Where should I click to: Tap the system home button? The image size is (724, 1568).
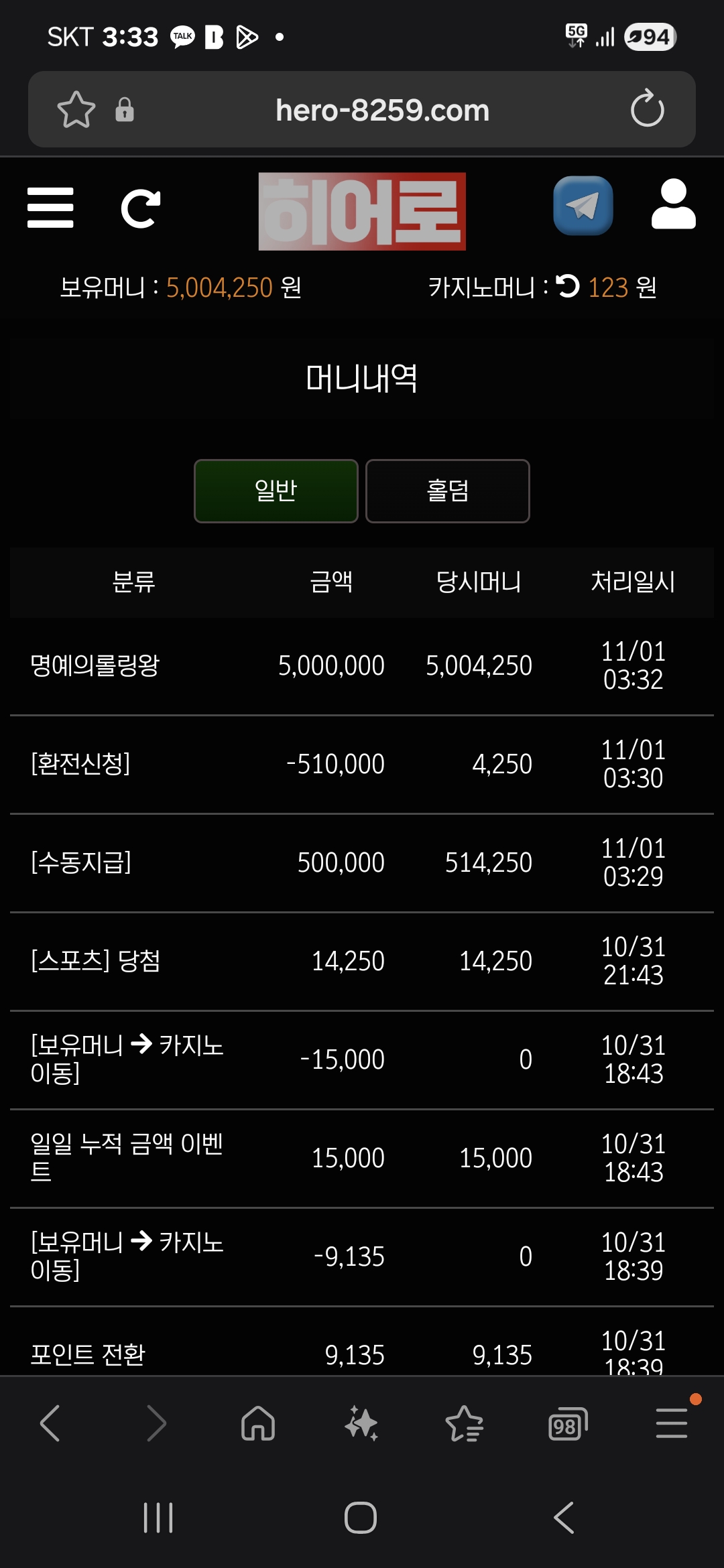pyautogui.click(x=361, y=1518)
